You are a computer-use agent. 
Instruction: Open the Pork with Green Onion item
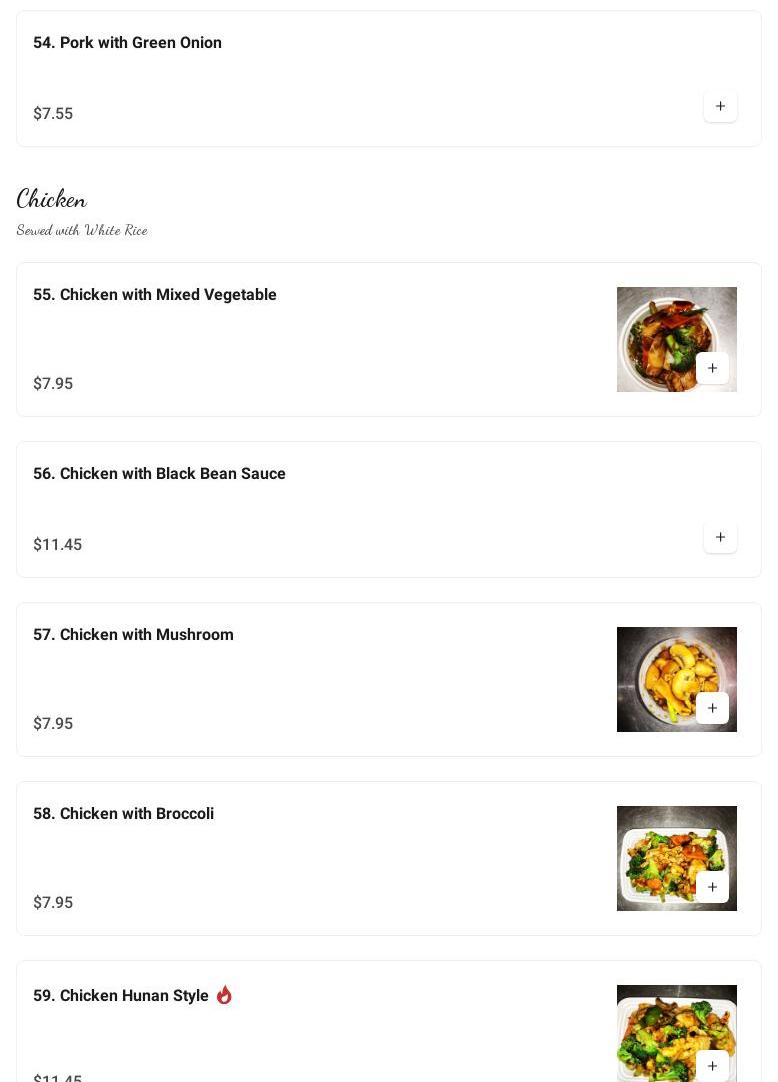[x=128, y=43]
